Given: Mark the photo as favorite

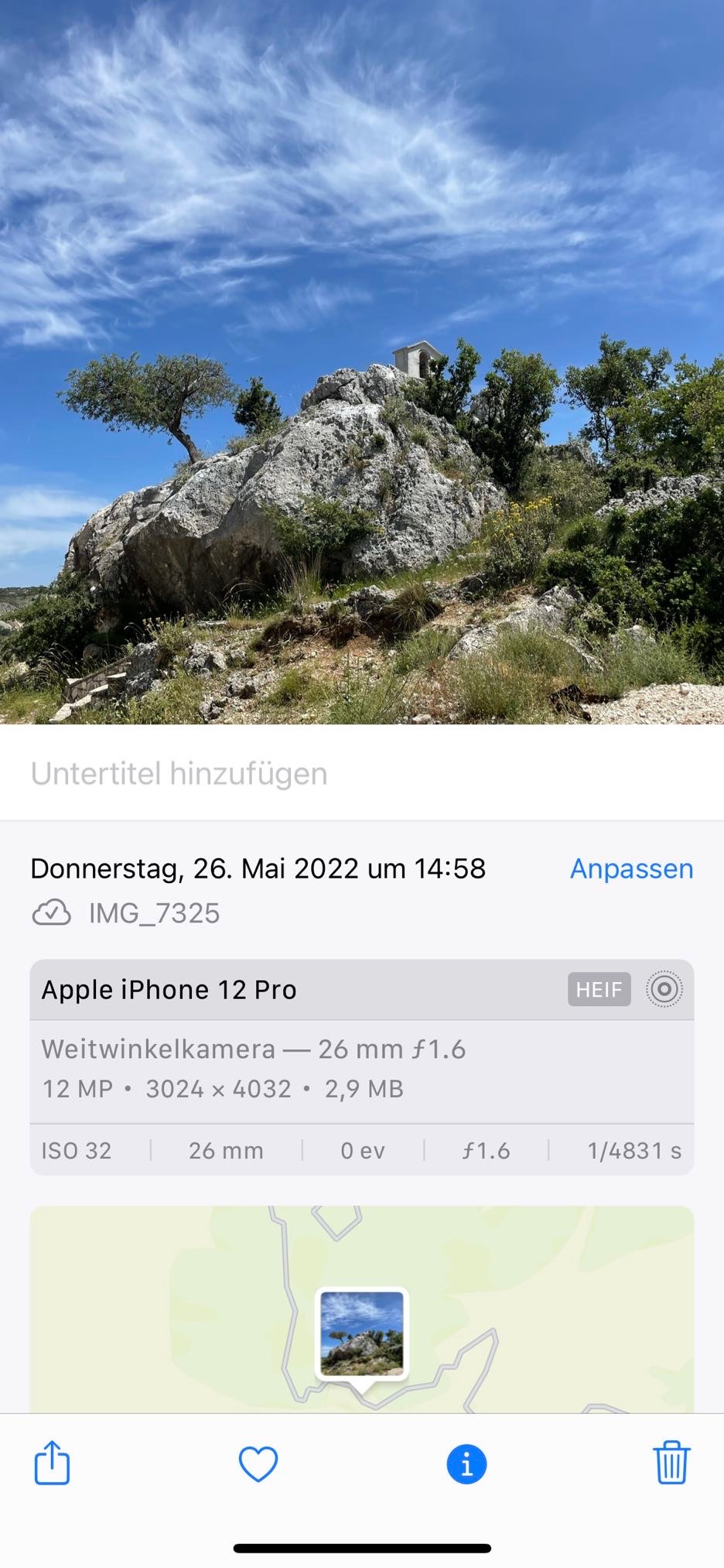Looking at the screenshot, I should click(x=258, y=1464).
